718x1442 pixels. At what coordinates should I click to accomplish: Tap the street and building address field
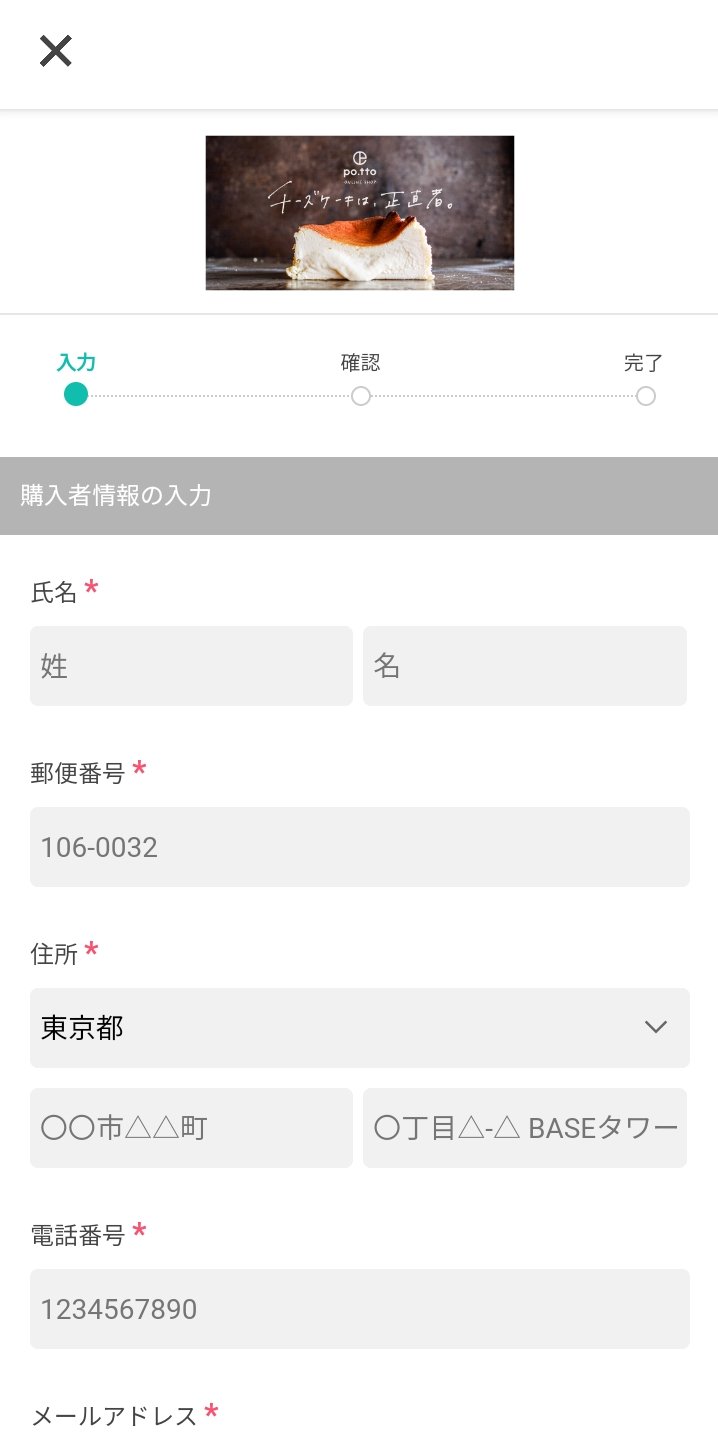pyautogui.click(x=525, y=1128)
